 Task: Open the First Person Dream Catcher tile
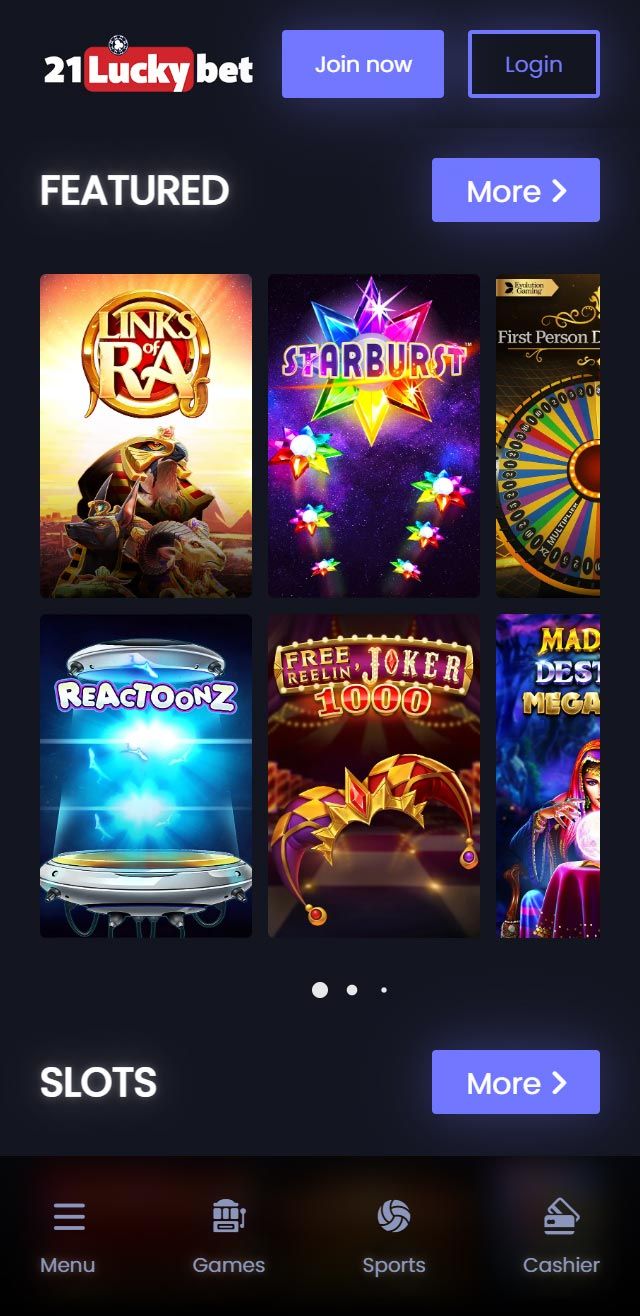548,436
